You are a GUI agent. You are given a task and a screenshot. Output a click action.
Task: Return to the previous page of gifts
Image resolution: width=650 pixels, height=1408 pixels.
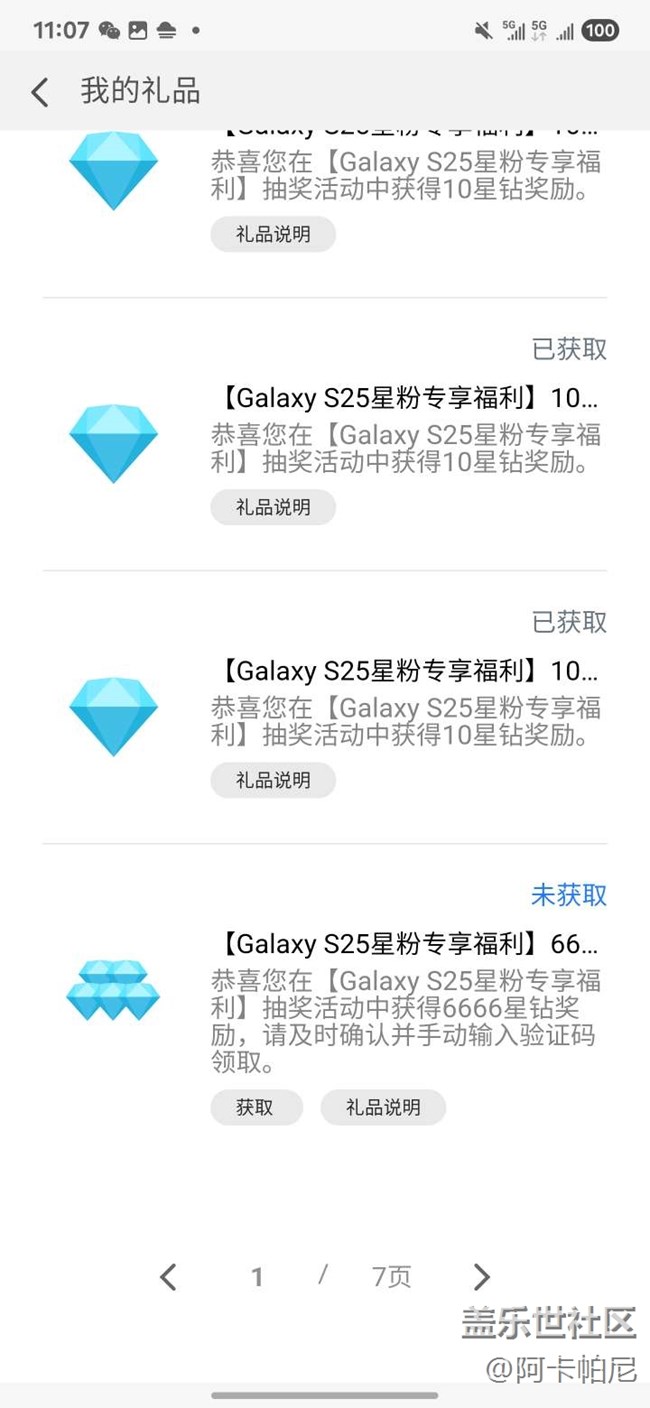168,1277
